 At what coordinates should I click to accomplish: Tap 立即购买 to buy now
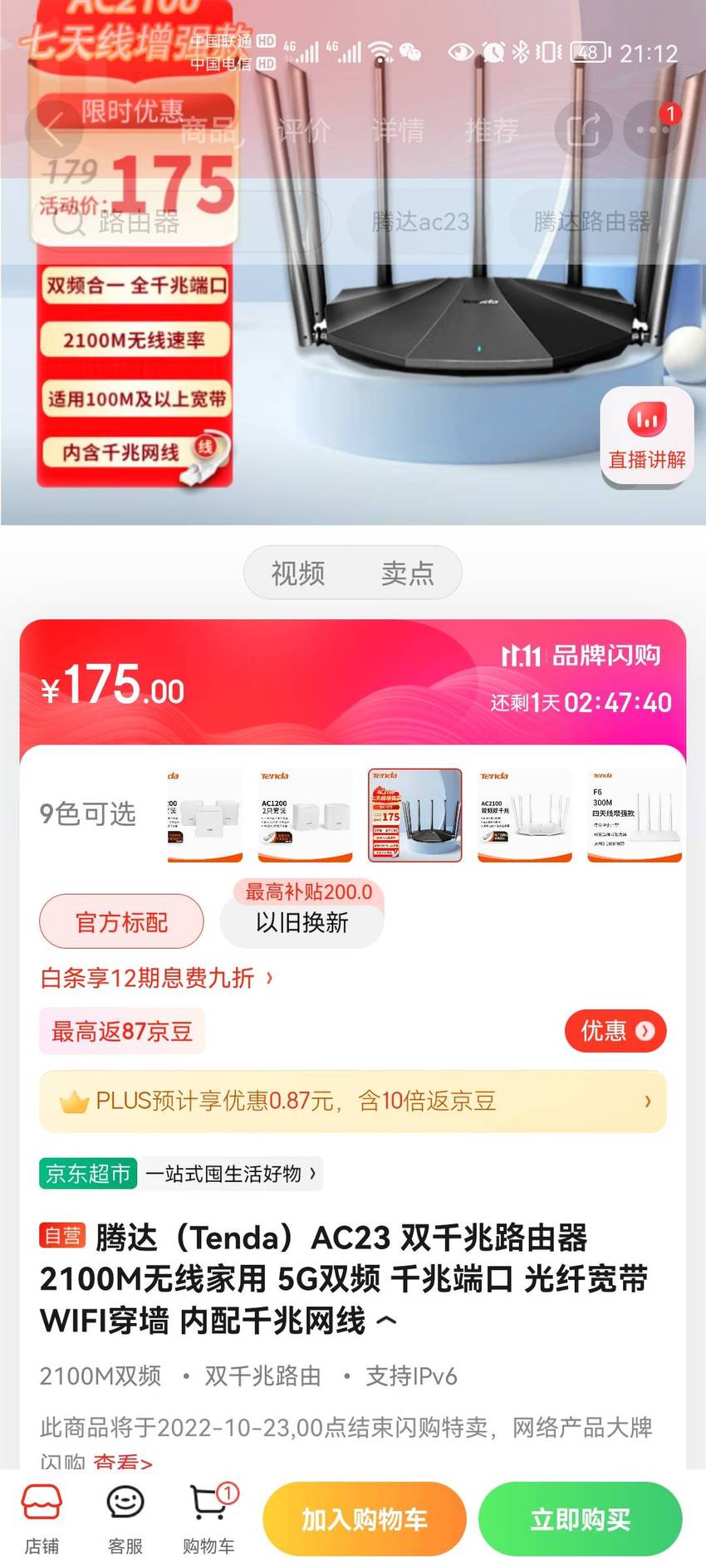[x=581, y=1519]
